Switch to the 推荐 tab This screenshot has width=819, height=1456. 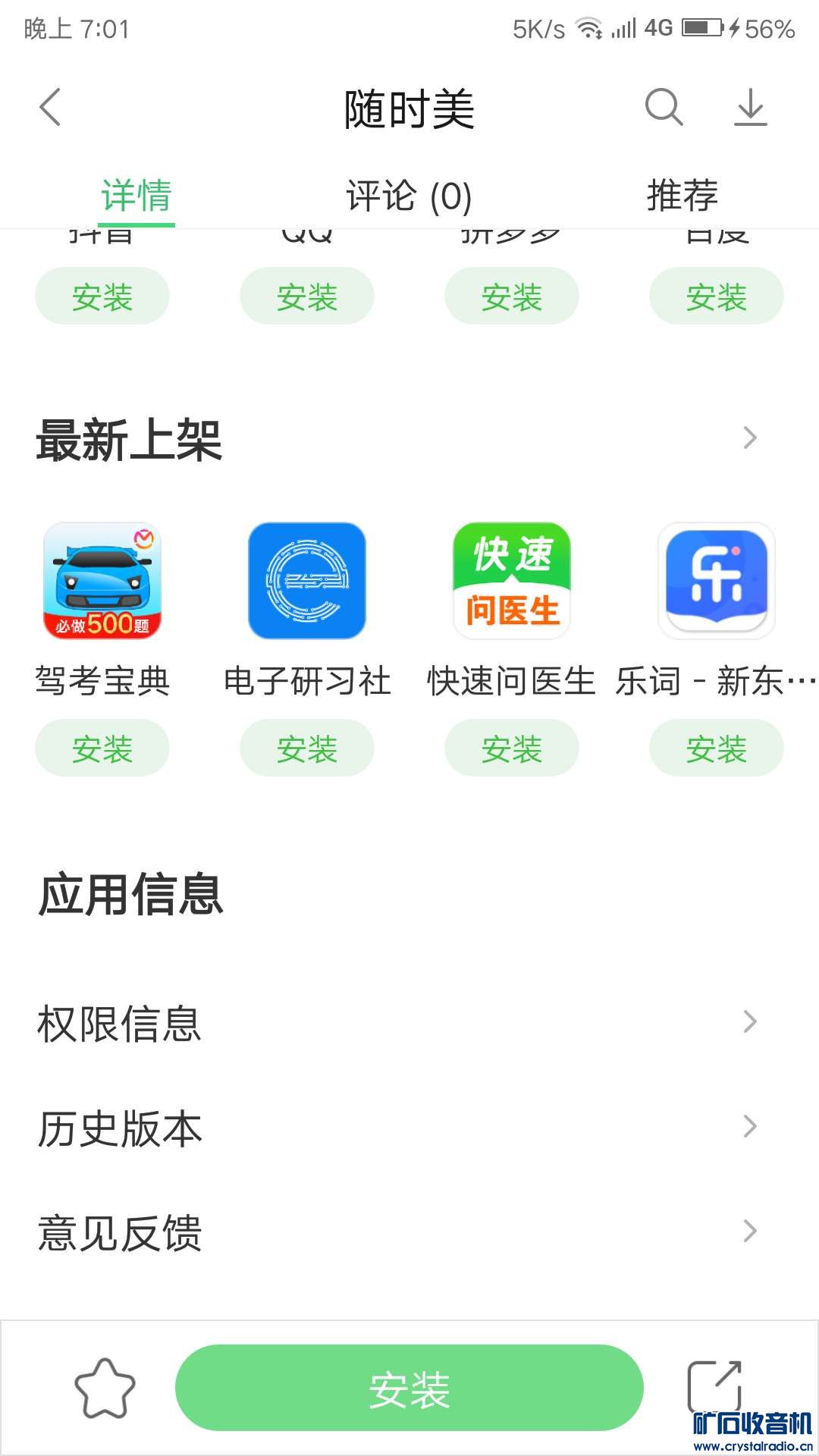coord(682,196)
